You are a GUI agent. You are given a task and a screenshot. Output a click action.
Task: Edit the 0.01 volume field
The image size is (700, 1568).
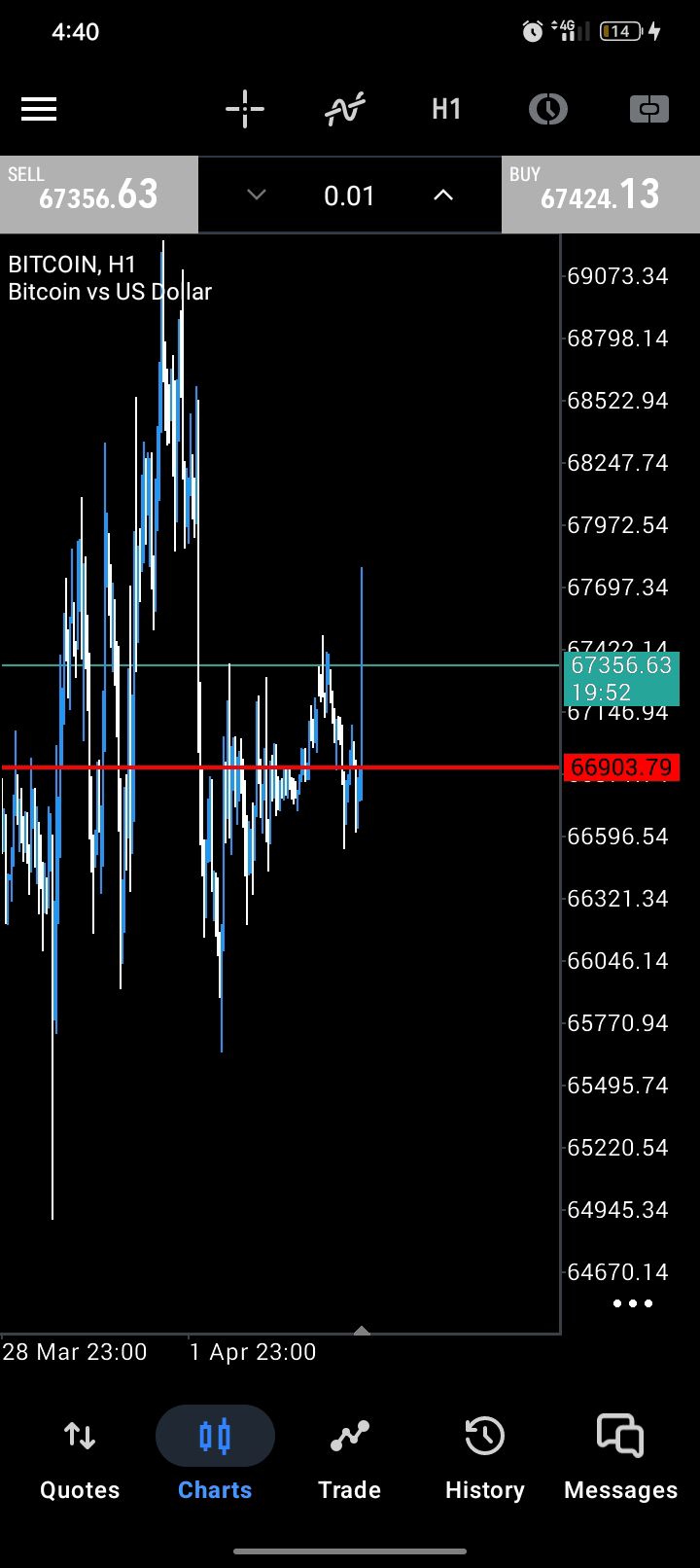click(350, 196)
